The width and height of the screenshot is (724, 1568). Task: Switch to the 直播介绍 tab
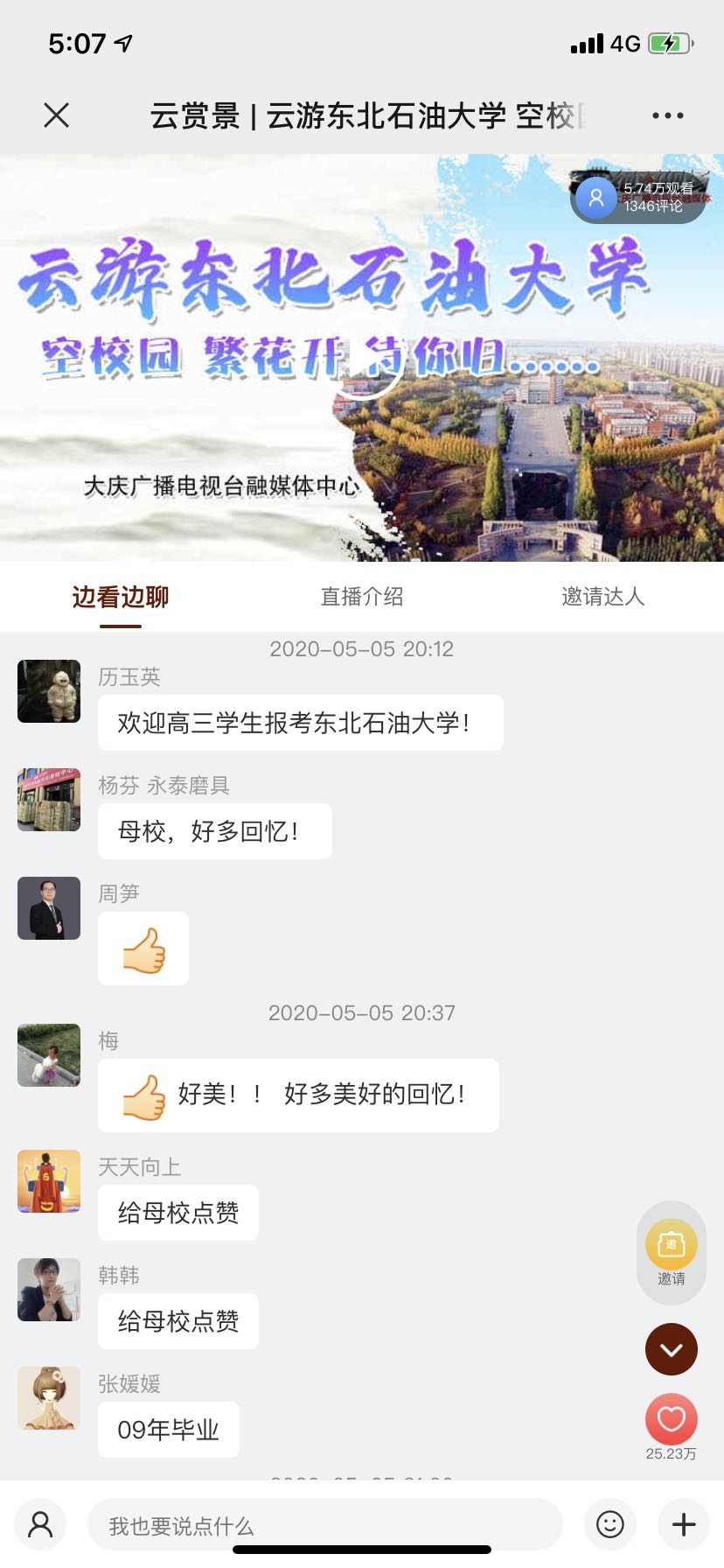click(362, 597)
